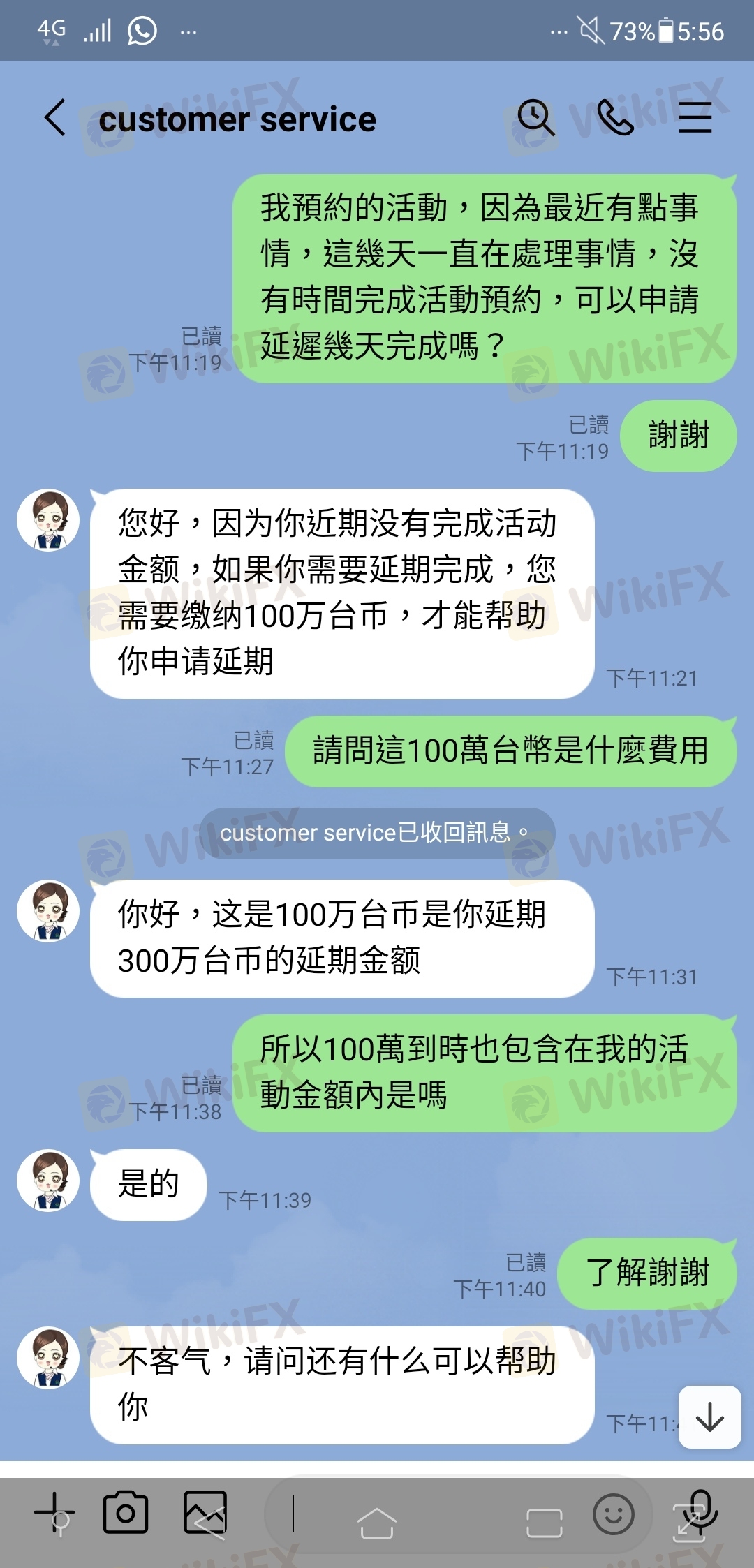Open the plus attachment menu
The height and width of the screenshot is (1568, 754).
point(54,1512)
